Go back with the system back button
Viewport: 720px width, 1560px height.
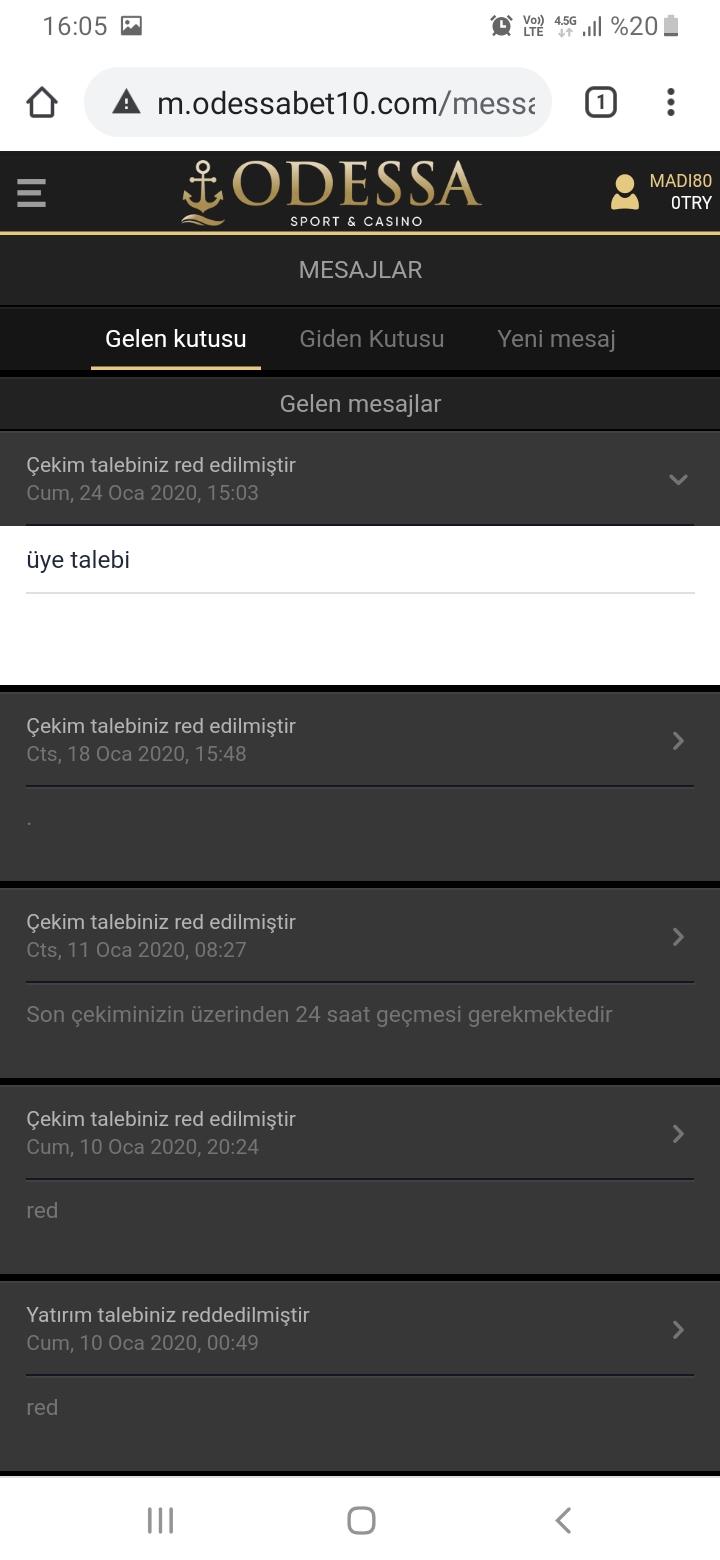click(x=563, y=1520)
